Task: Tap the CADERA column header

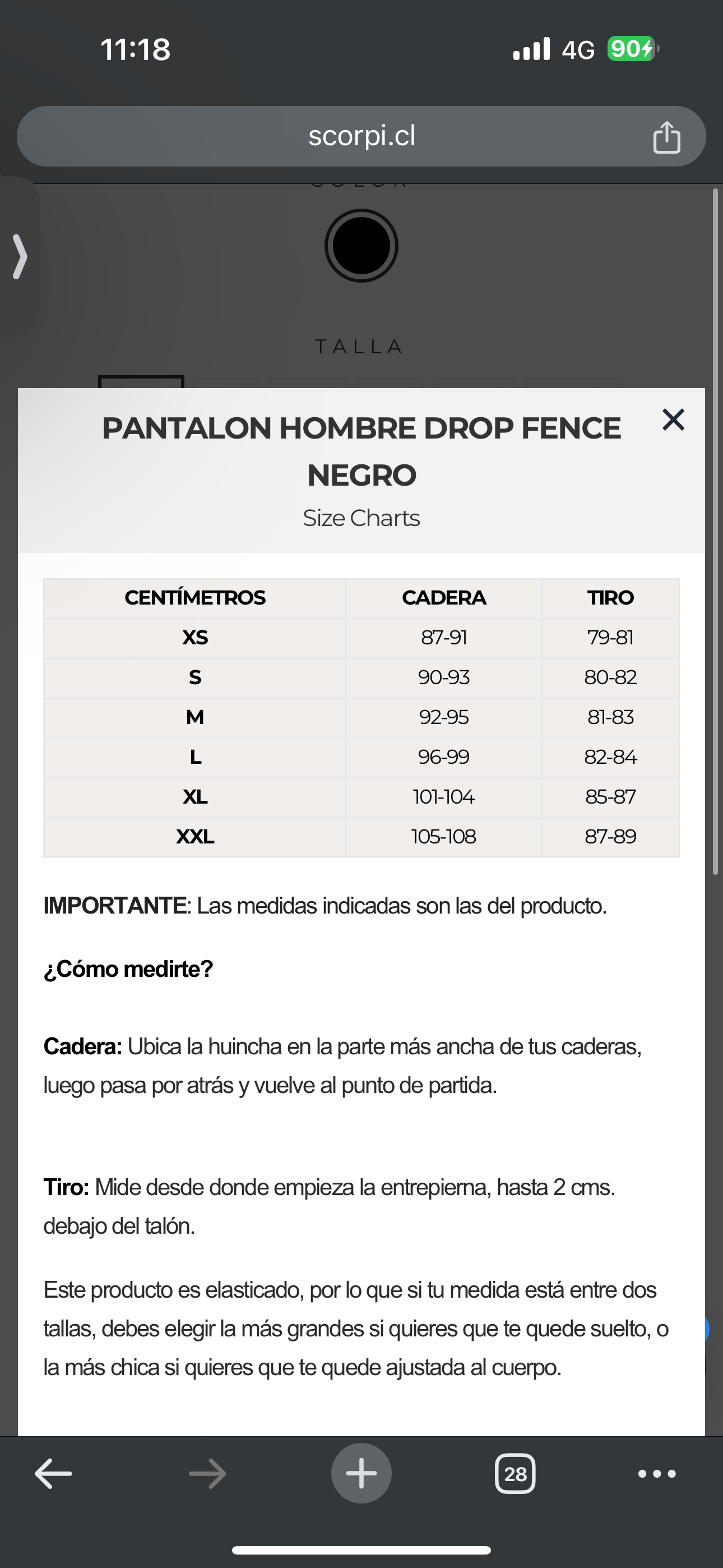Action: 445,598
